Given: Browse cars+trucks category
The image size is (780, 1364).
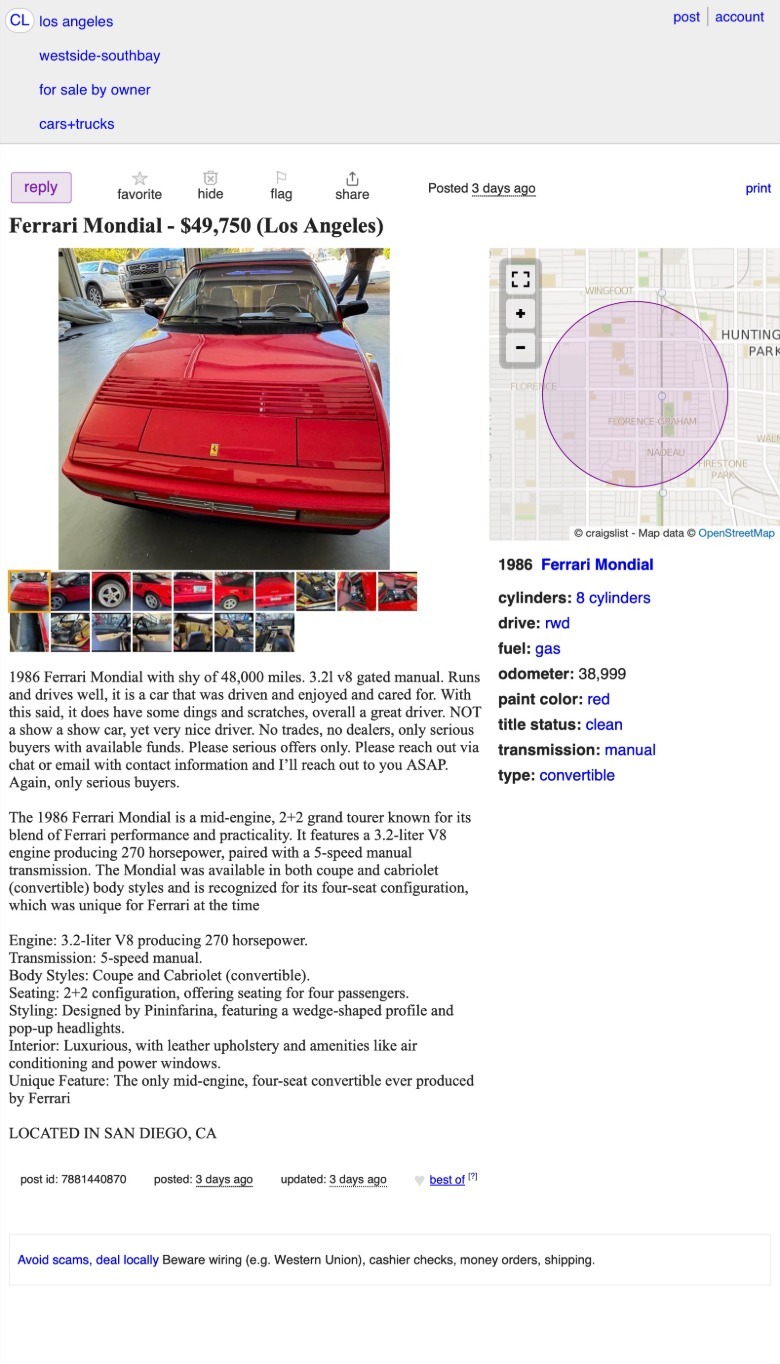Looking at the screenshot, I should click(x=77, y=124).
